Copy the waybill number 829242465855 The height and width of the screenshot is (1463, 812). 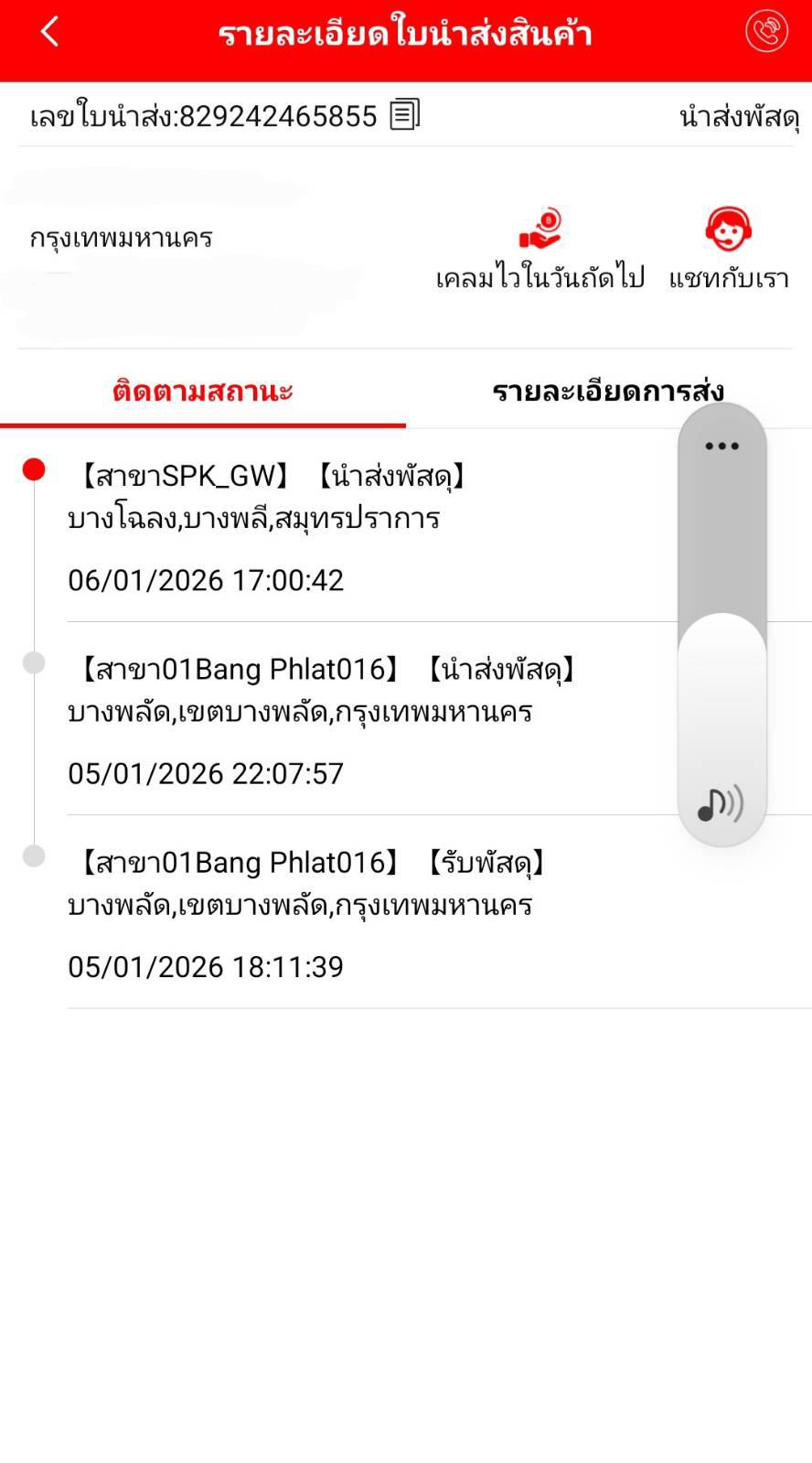click(x=404, y=114)
